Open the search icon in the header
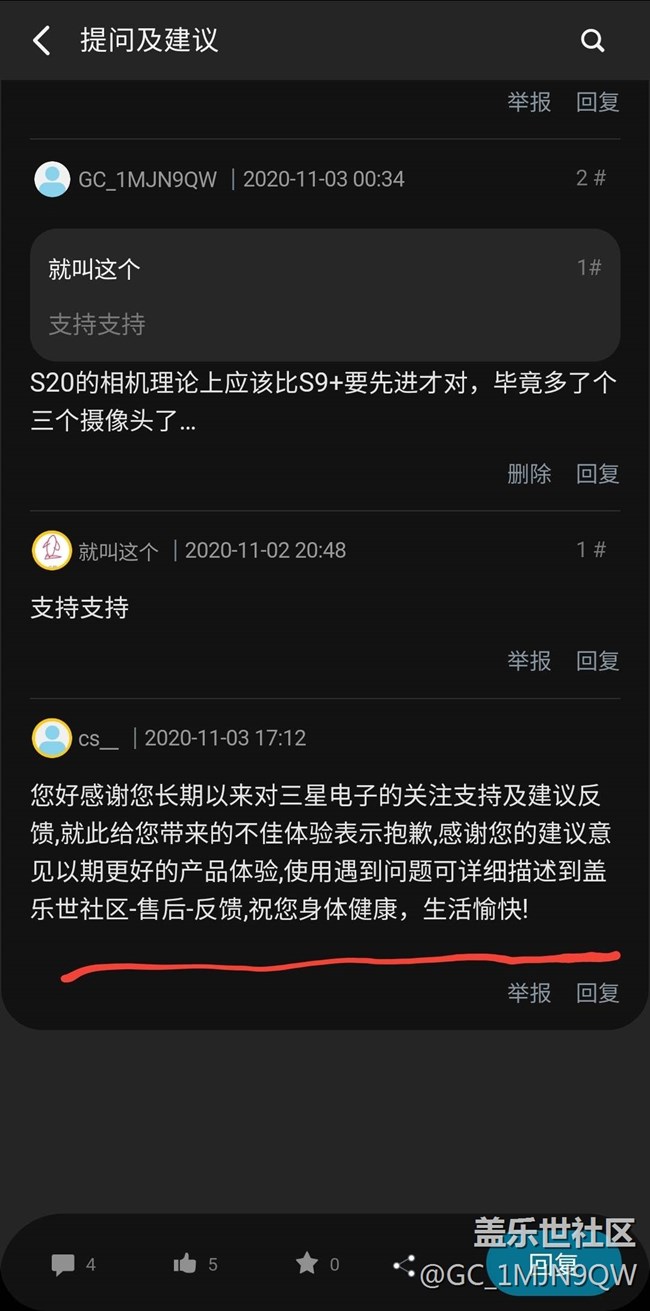 click(593, 40)
